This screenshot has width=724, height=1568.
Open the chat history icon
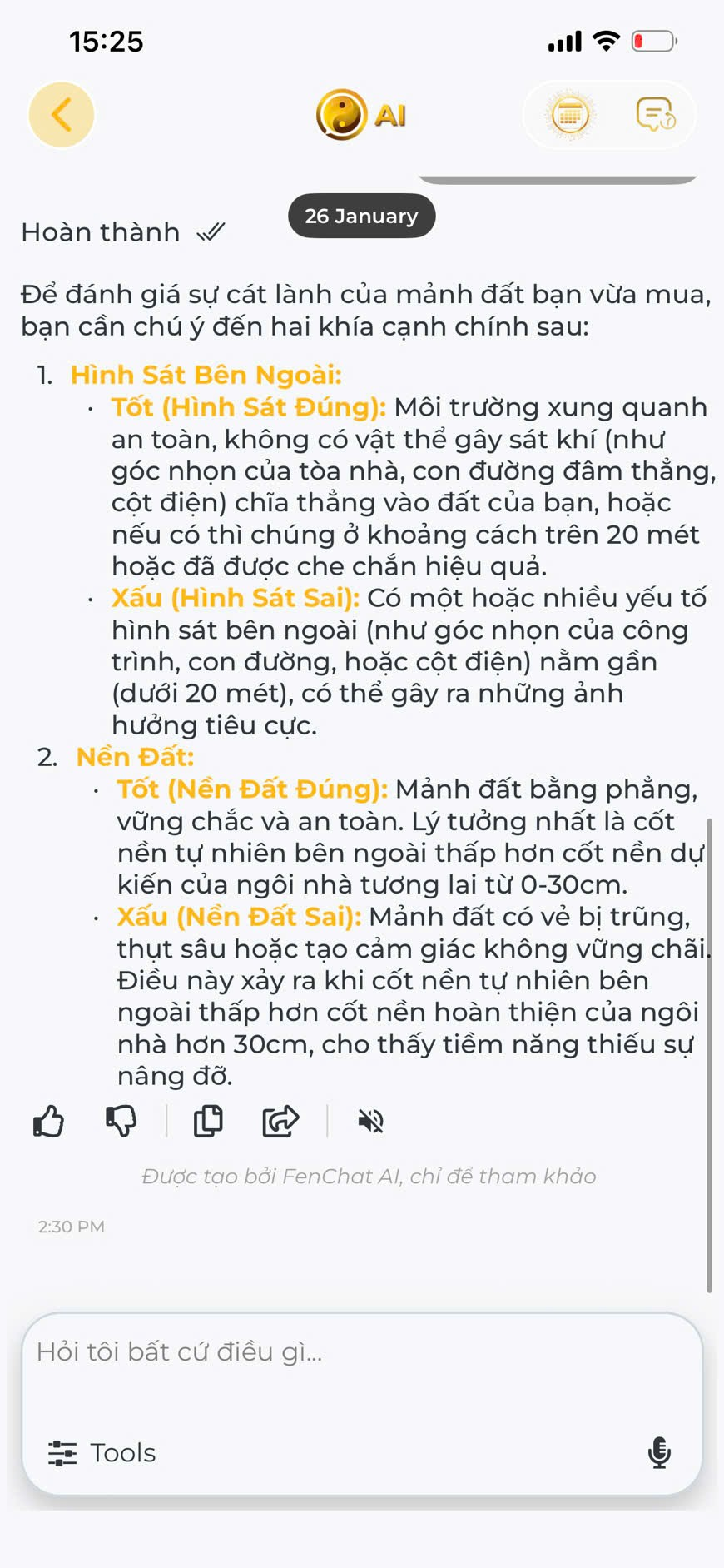655,115
